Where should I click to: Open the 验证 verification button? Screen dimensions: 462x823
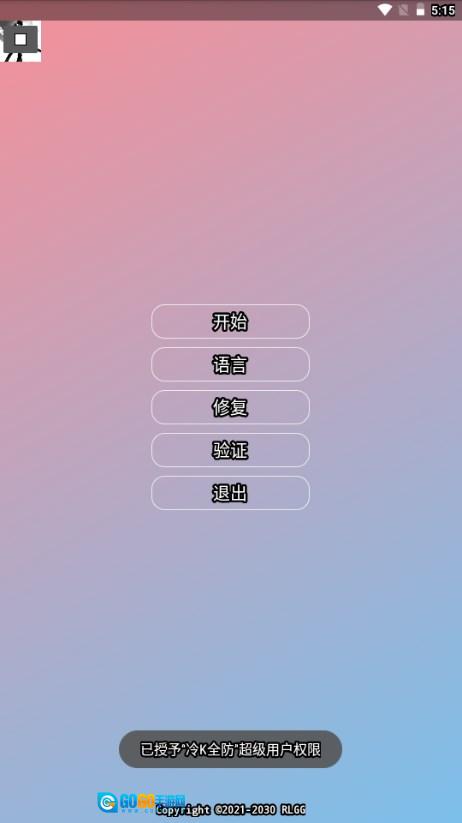(230, 450)
